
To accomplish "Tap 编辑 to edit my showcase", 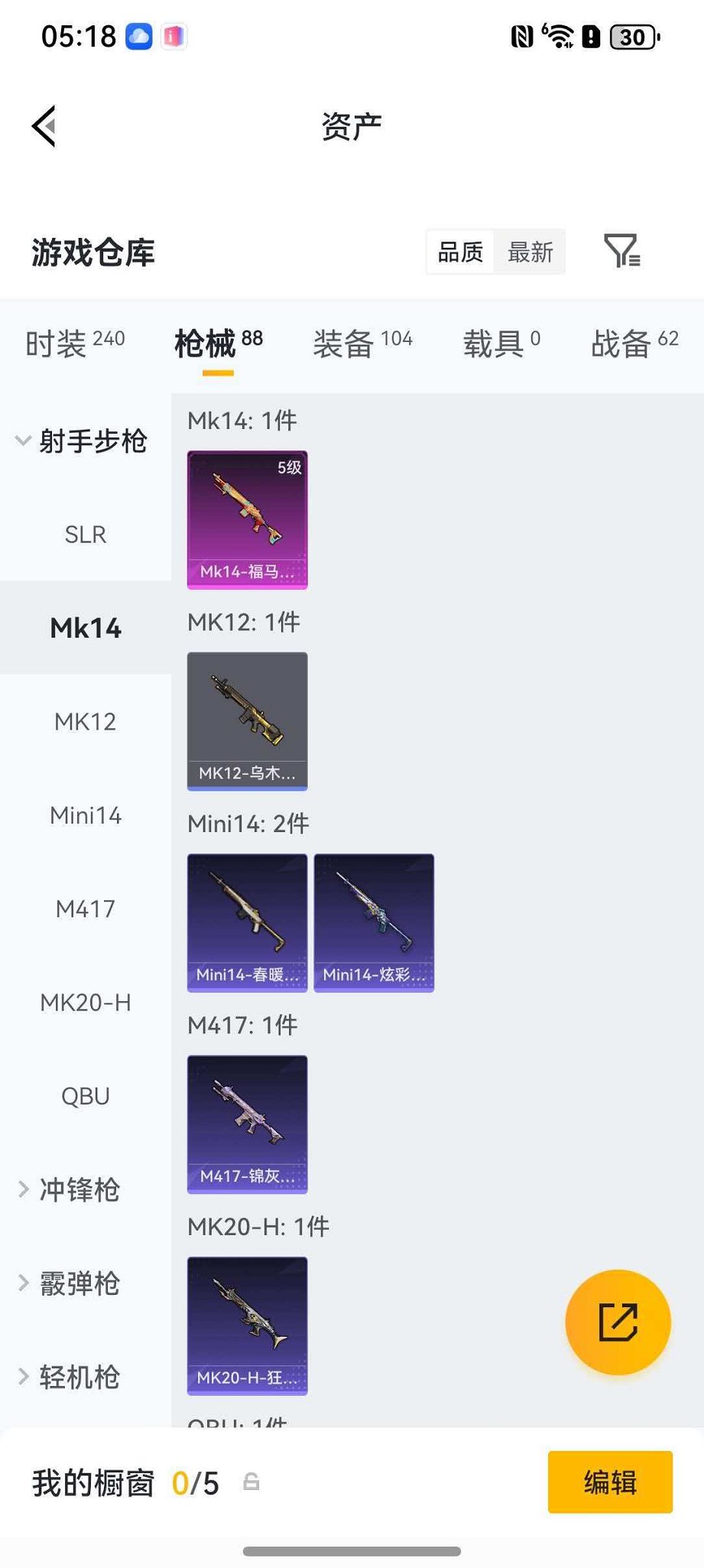I will click(x=610, y=1482).
